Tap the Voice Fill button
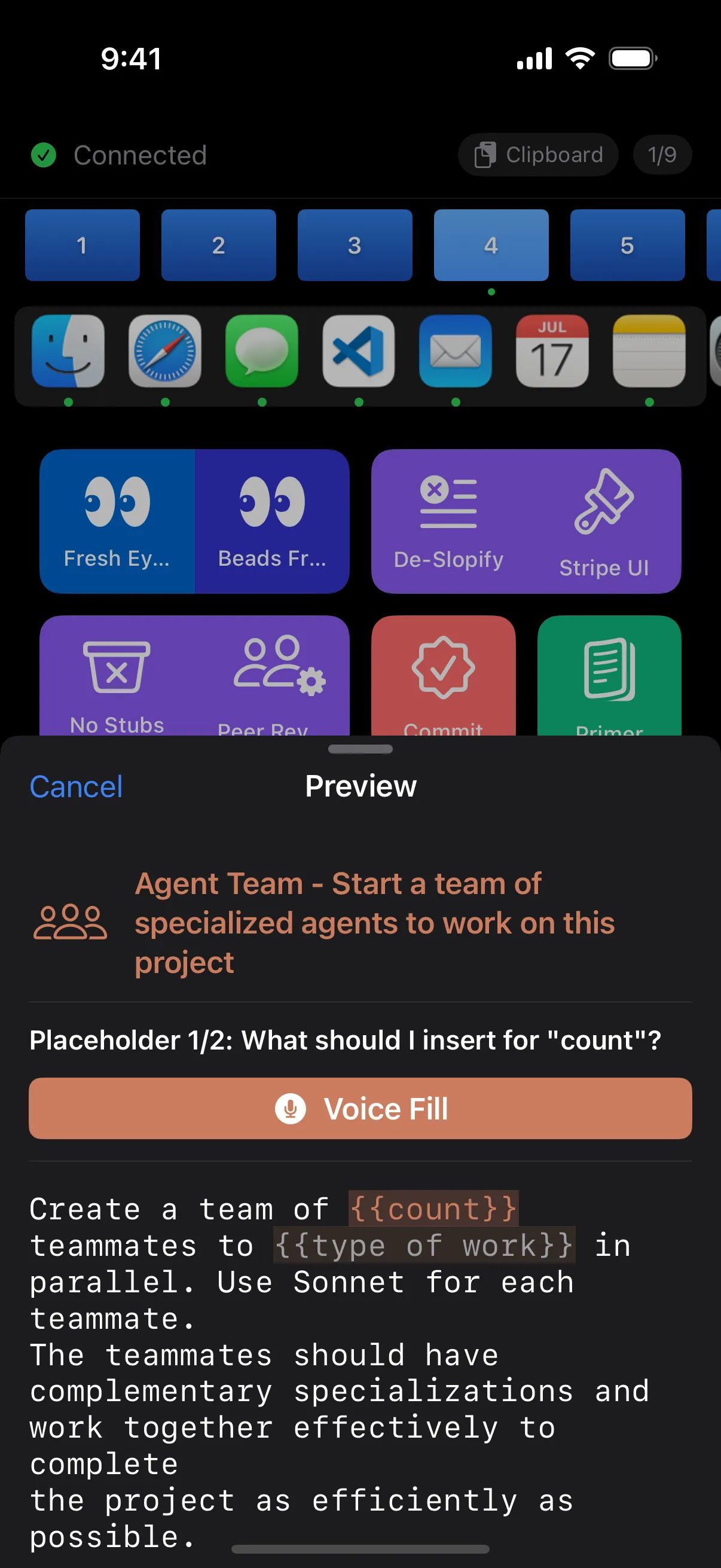Image resolution: width=721 pixels, height=1568 pixels. point(360,1109)
